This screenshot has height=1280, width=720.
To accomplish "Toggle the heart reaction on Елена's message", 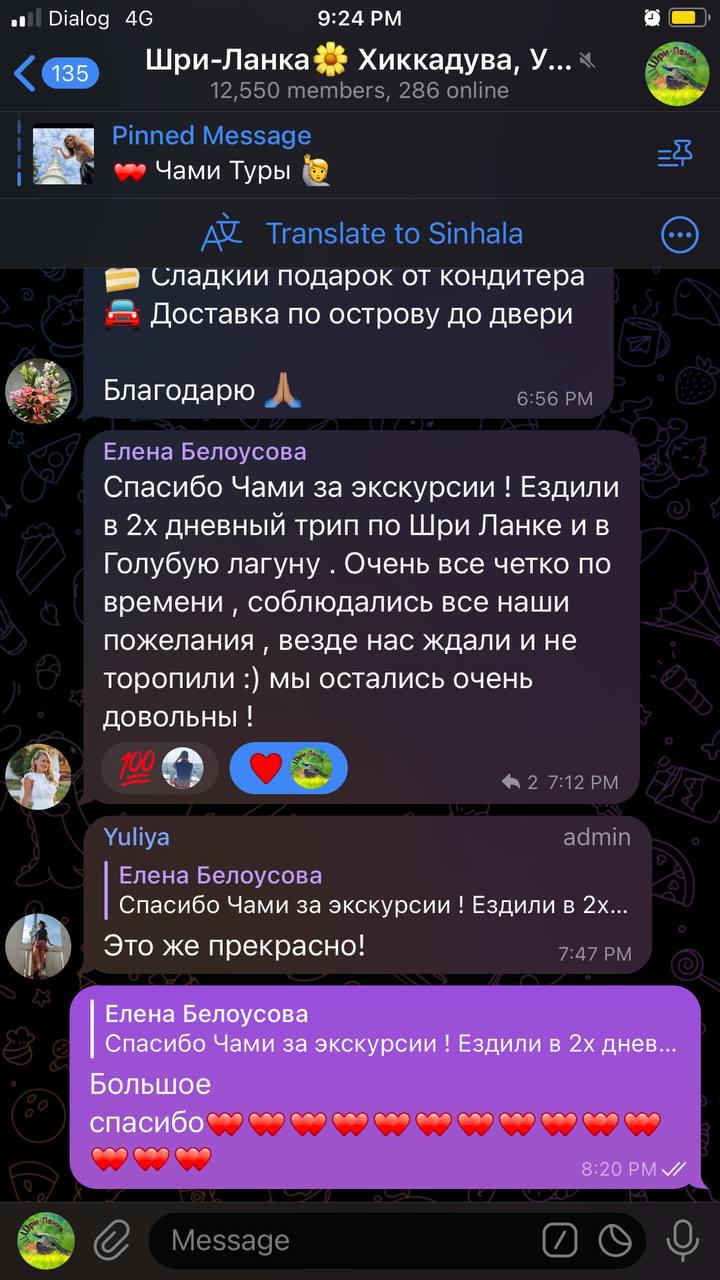I will point(288,768).
